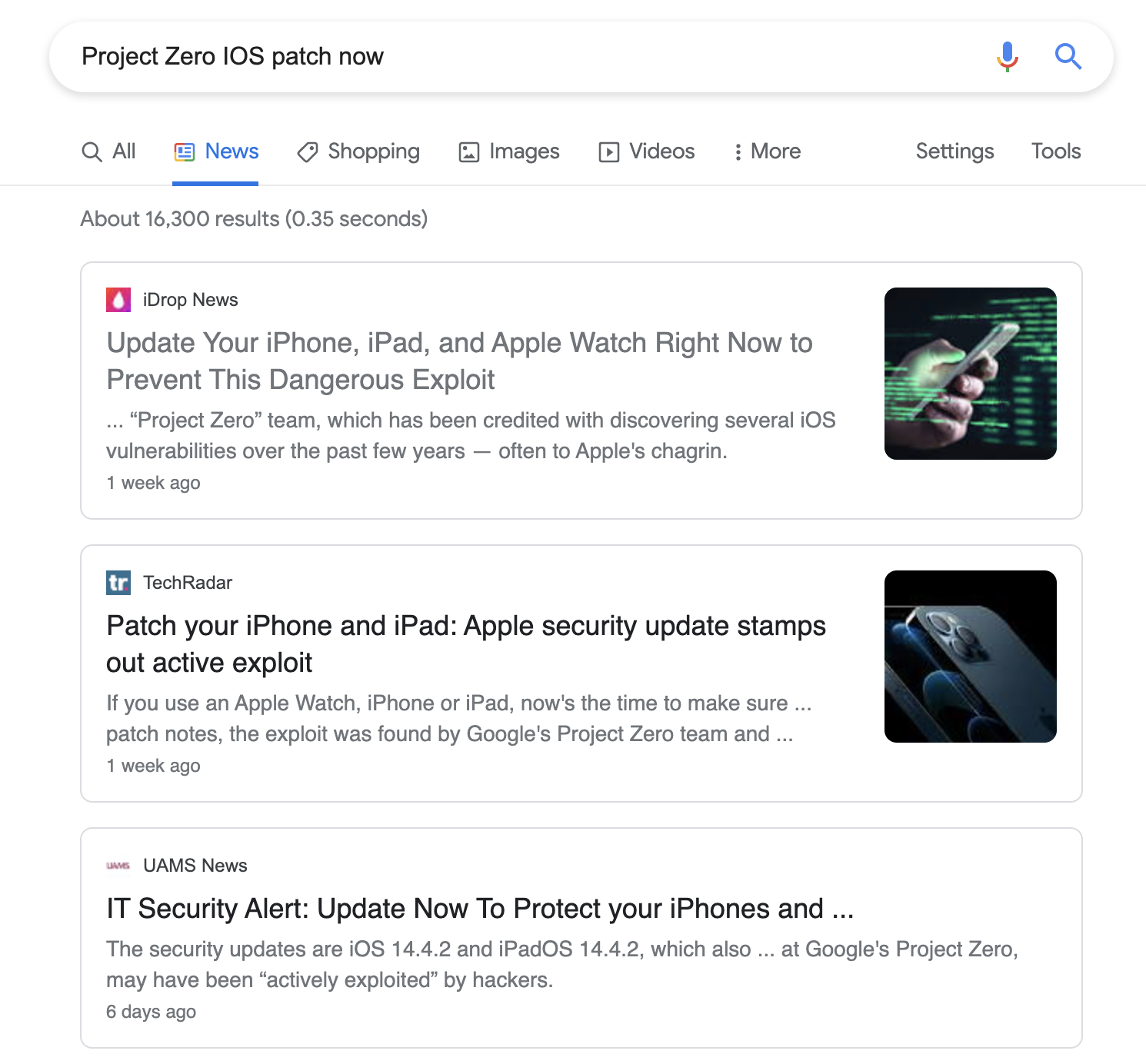The image size is (1146, 1064).
Task: Open the UAMS News IT Security Alert
Action: (x=480, y=909)
